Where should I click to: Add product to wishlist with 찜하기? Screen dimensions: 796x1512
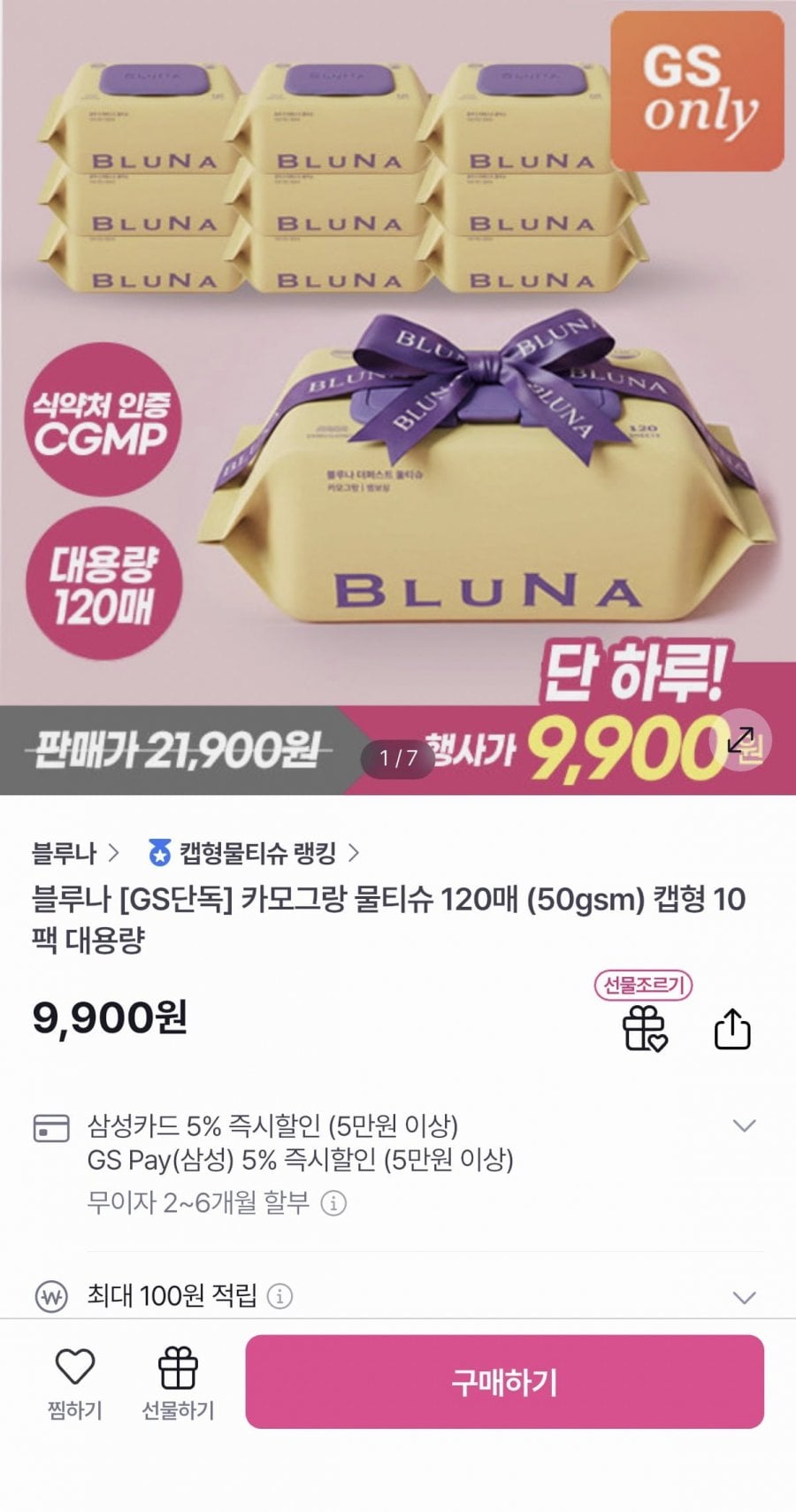click(75, 1384)
